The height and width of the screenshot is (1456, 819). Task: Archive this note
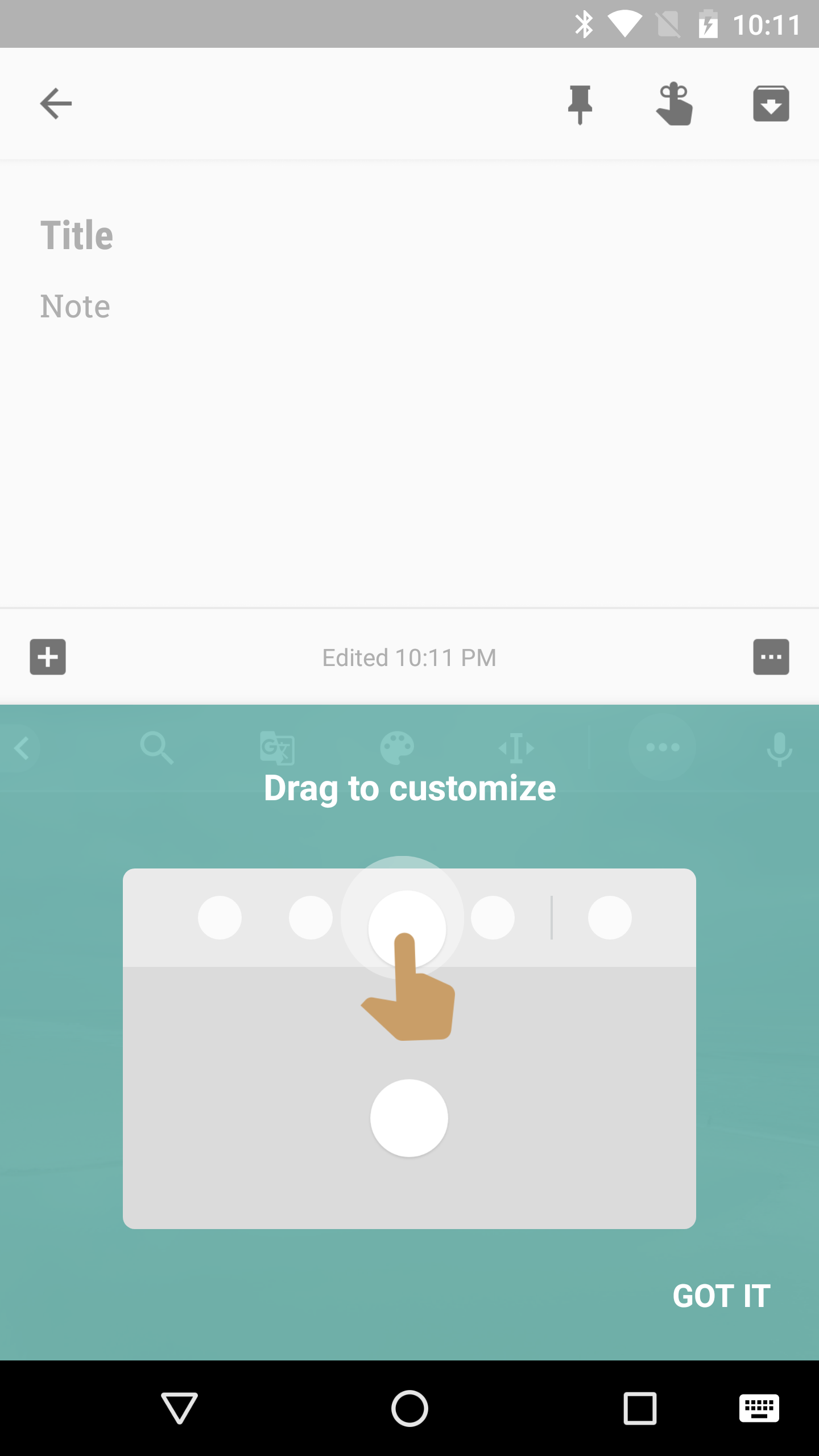(771, 104)
